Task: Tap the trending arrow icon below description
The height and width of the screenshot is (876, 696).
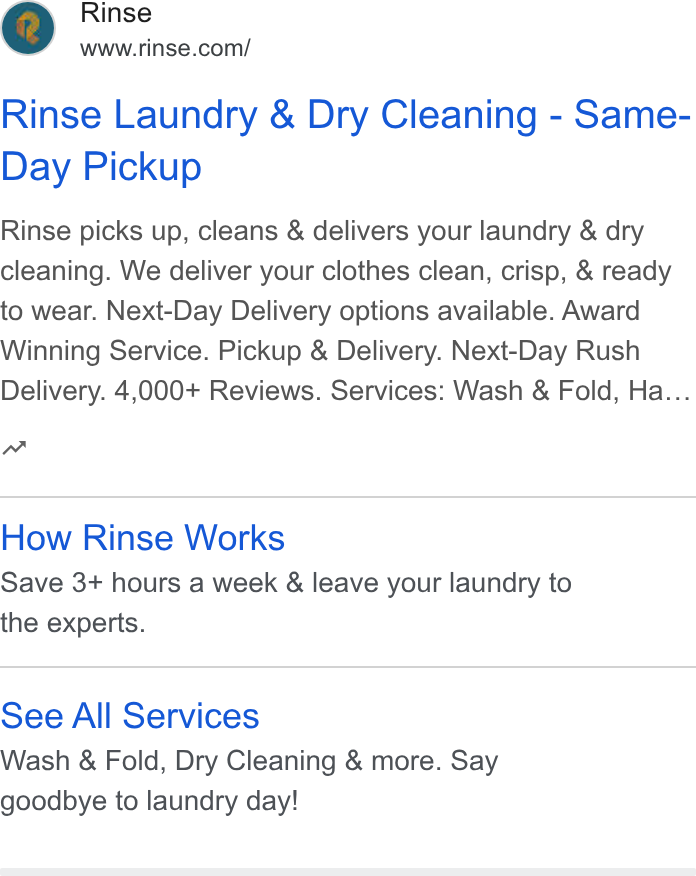Action: click(x=15, y=447)
